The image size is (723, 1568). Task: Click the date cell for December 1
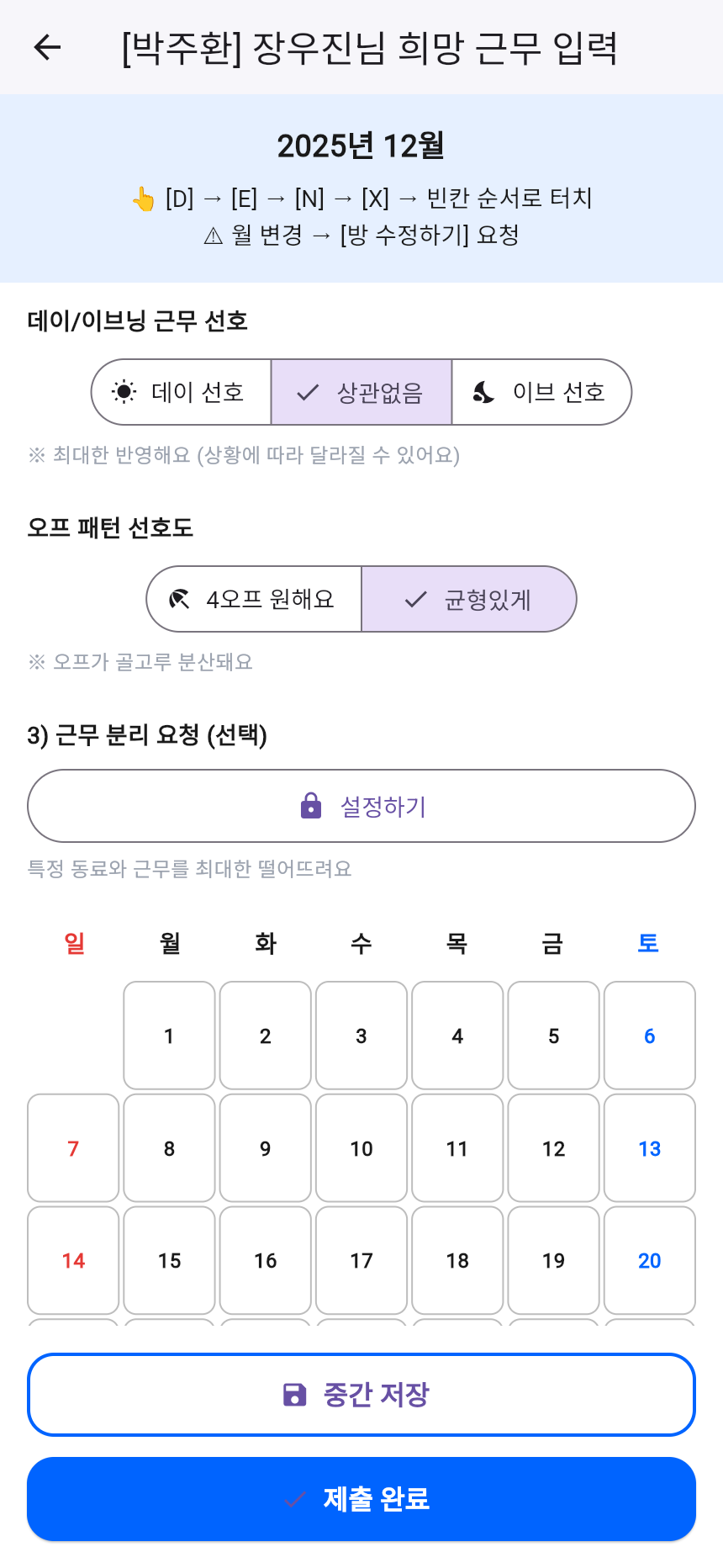click(169, 1036)
